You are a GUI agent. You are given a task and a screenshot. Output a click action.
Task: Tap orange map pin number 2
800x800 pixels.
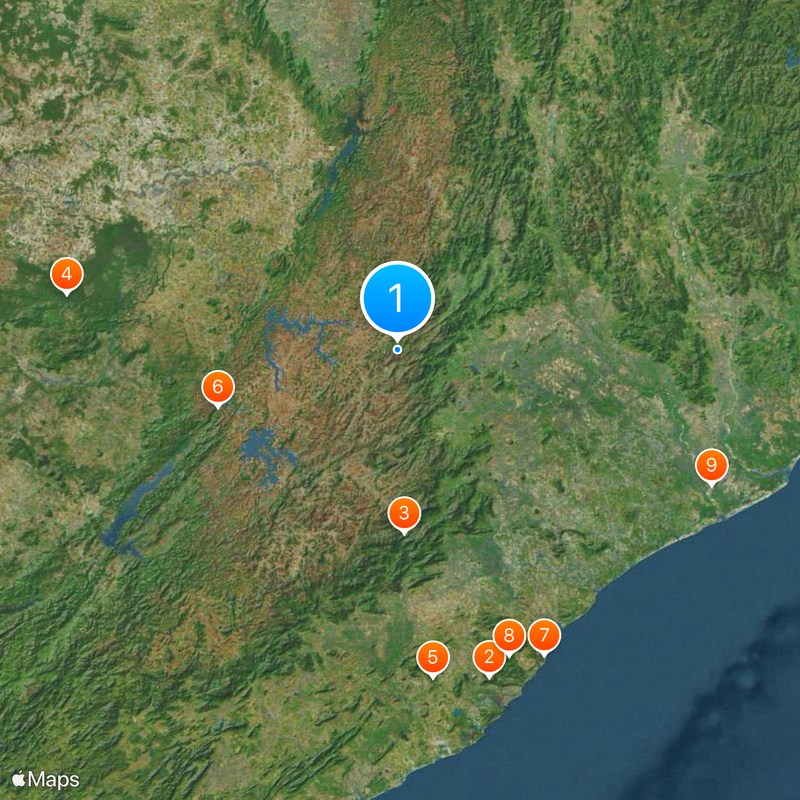click(x=488, y=658)
